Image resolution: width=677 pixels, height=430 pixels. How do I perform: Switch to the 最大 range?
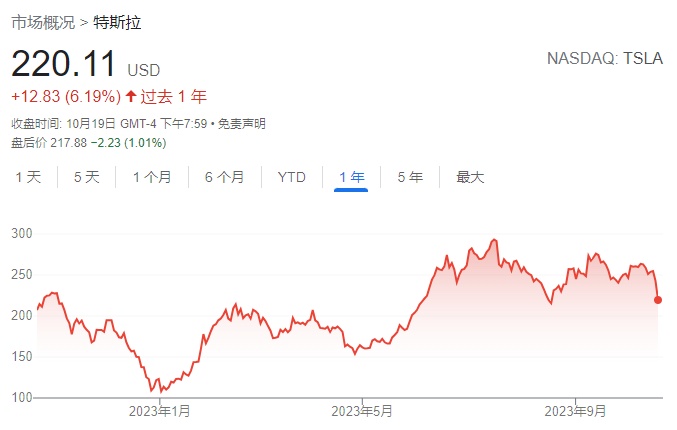pos(470,177)
